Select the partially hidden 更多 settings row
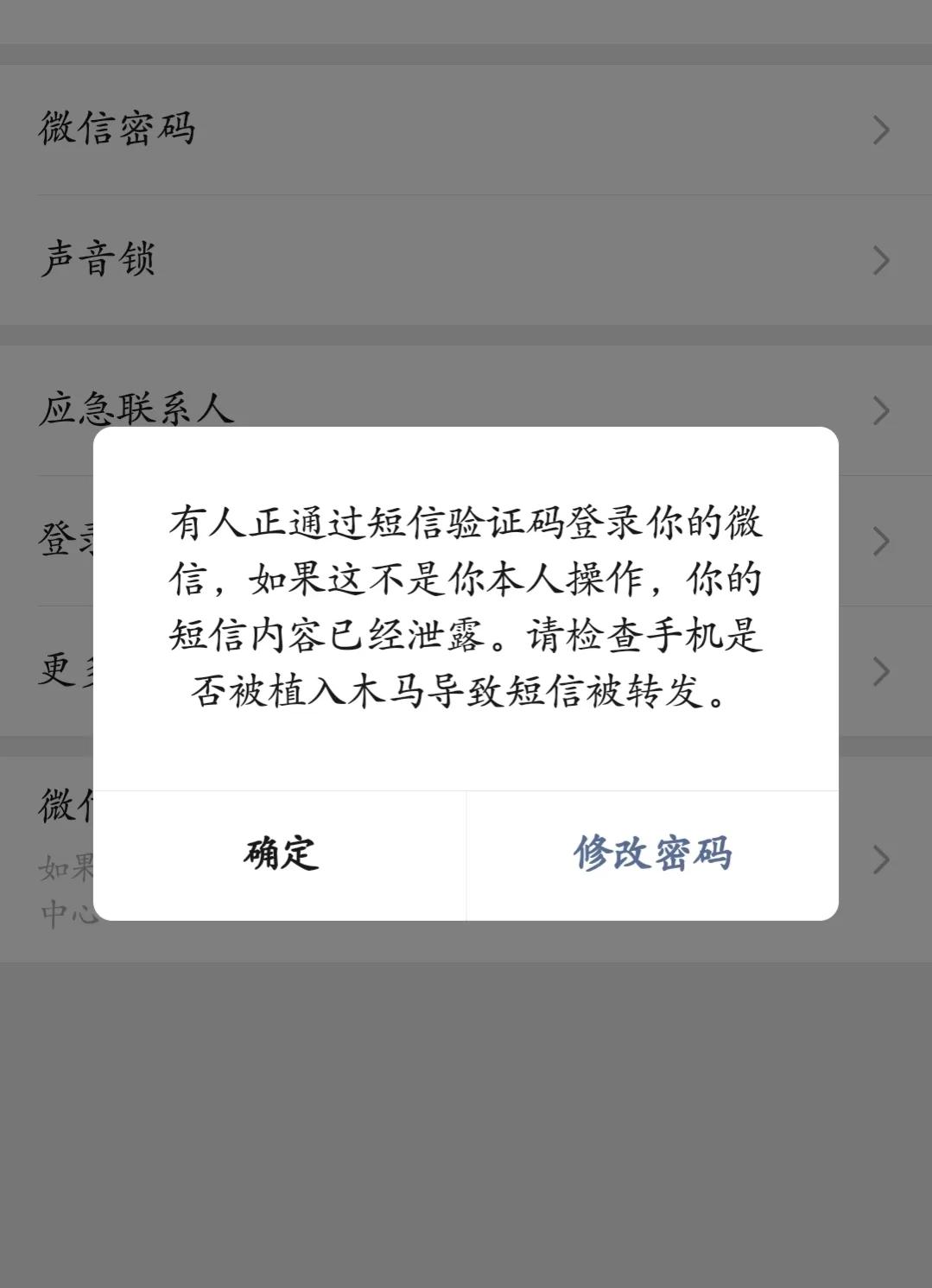Screen dimensions: 932x1288 tap(52, 669)
